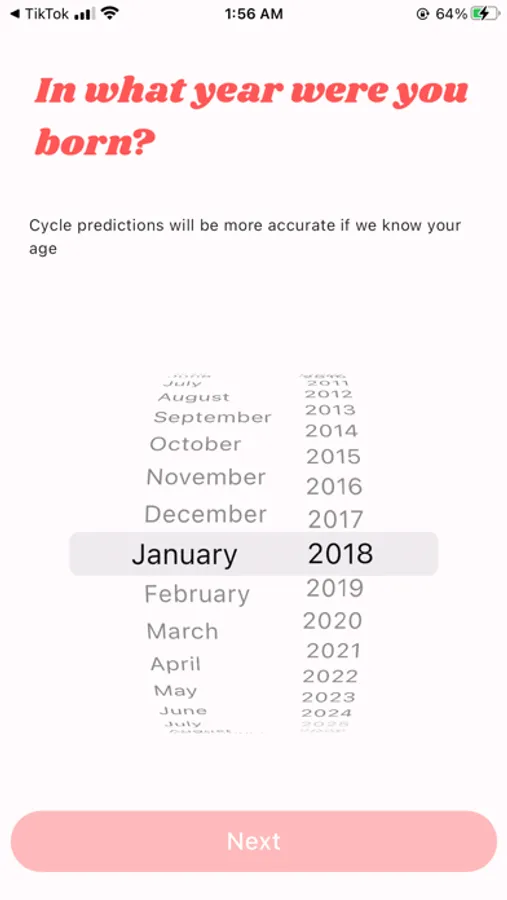The height and width of the screenshot is (900, 507).
Task: Pick October in the month wheel
Action: (x=195, y=444)
